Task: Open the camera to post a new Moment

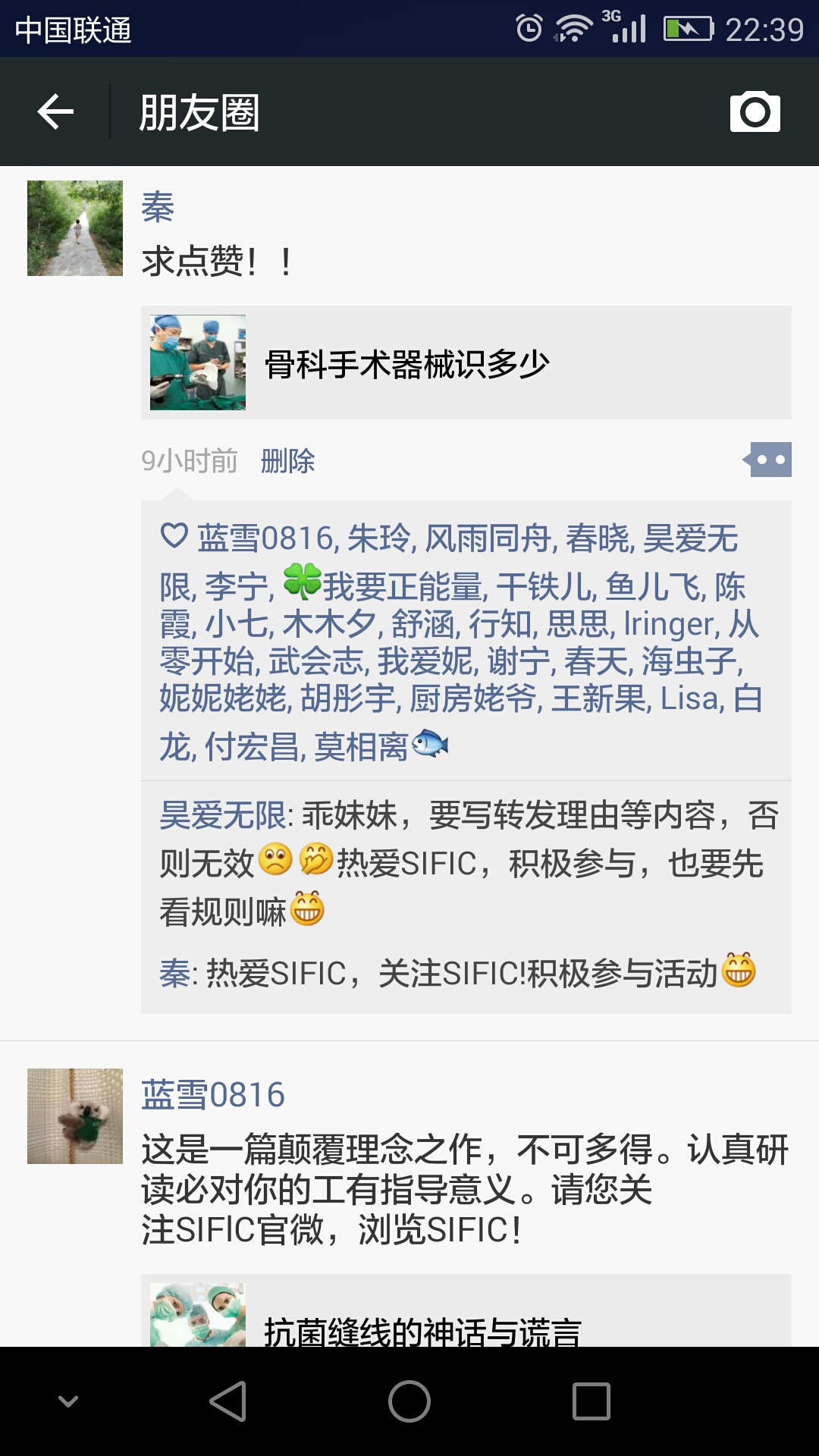Action: 756,112
